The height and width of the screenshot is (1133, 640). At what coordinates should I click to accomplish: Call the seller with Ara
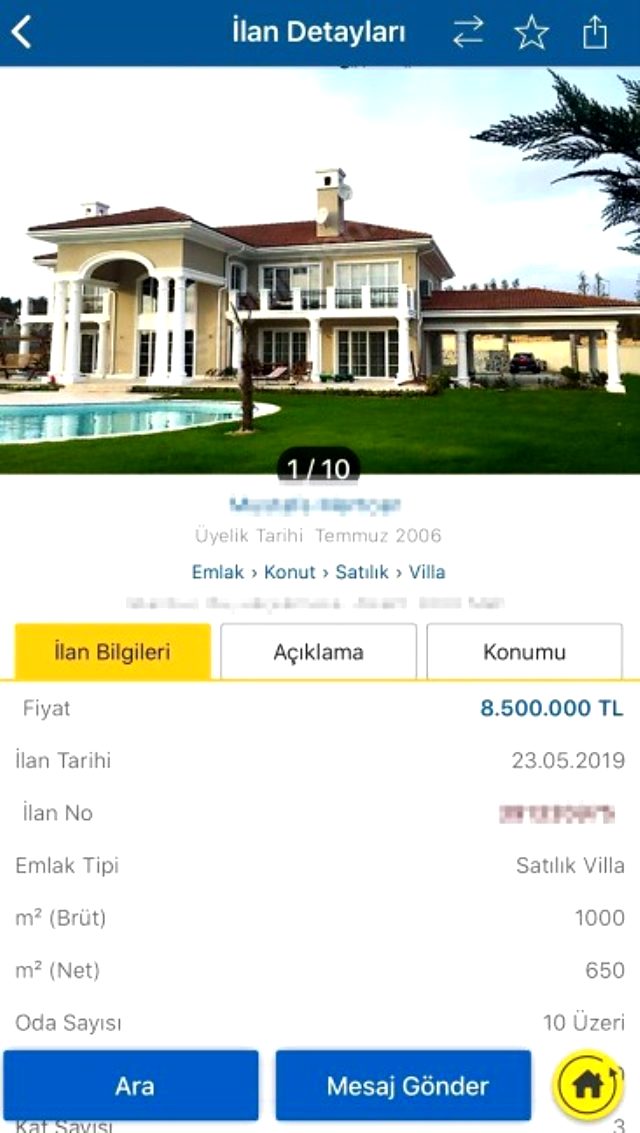(x=131, y=1085)
